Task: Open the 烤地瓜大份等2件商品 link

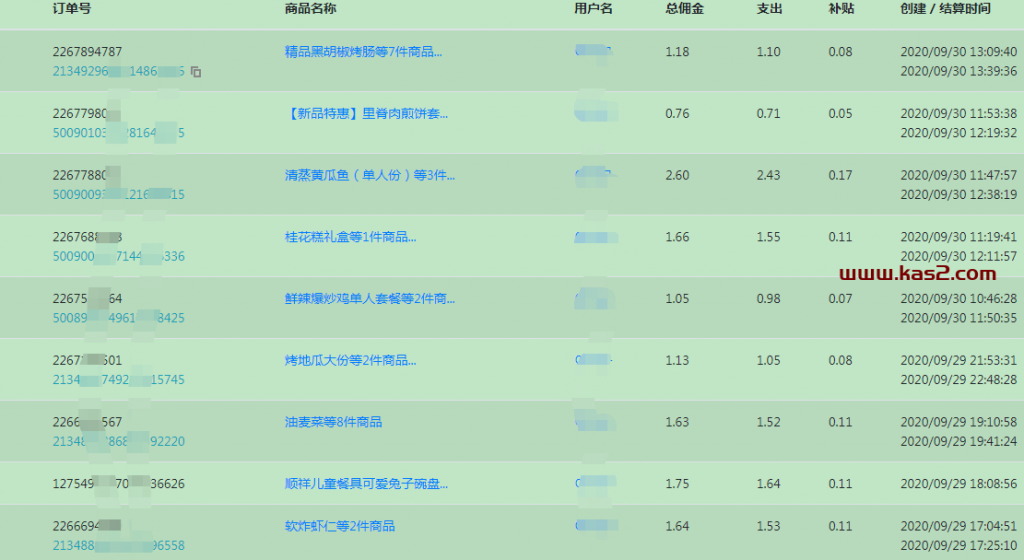Action: 350,360
